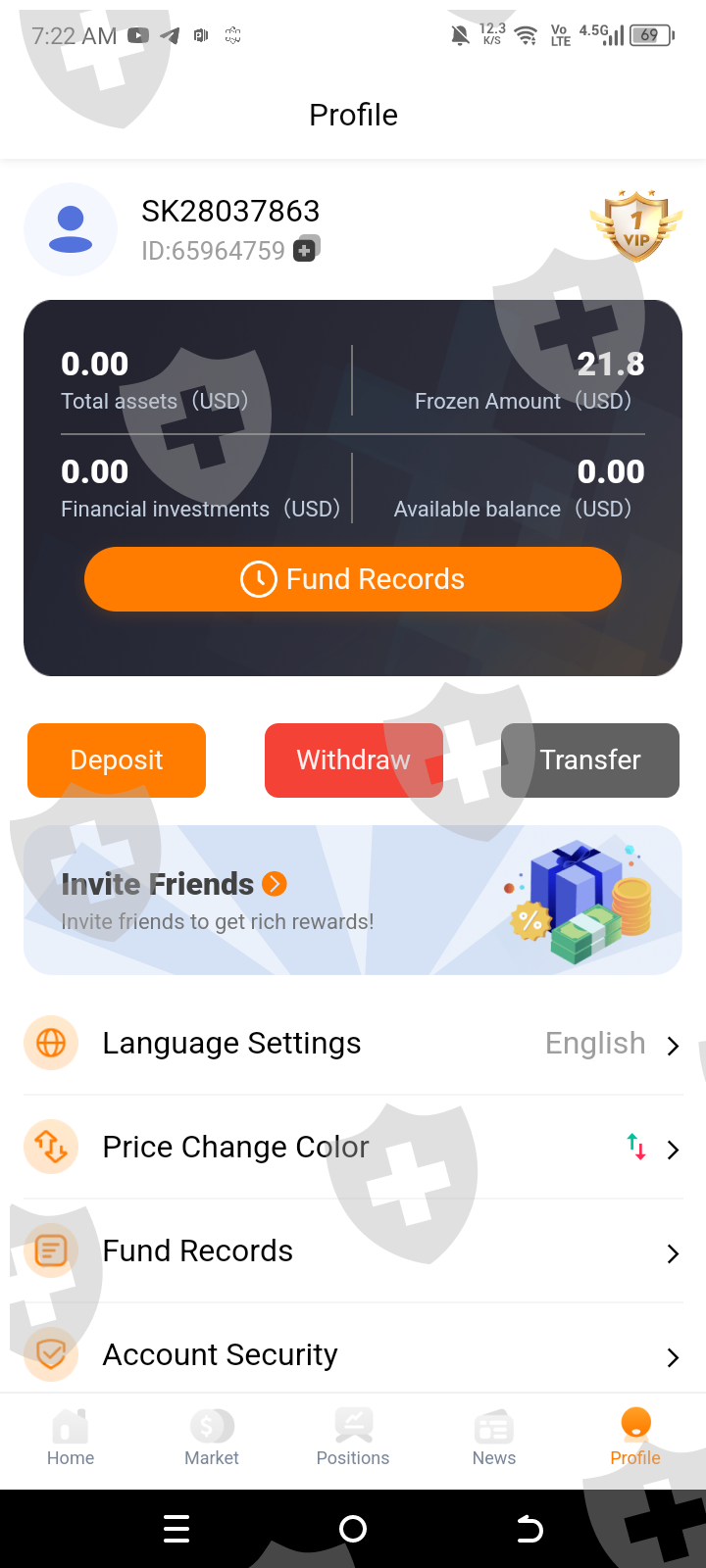Open Account Security
Screen dimensions: 706x1568
[x=353, y=1355]
